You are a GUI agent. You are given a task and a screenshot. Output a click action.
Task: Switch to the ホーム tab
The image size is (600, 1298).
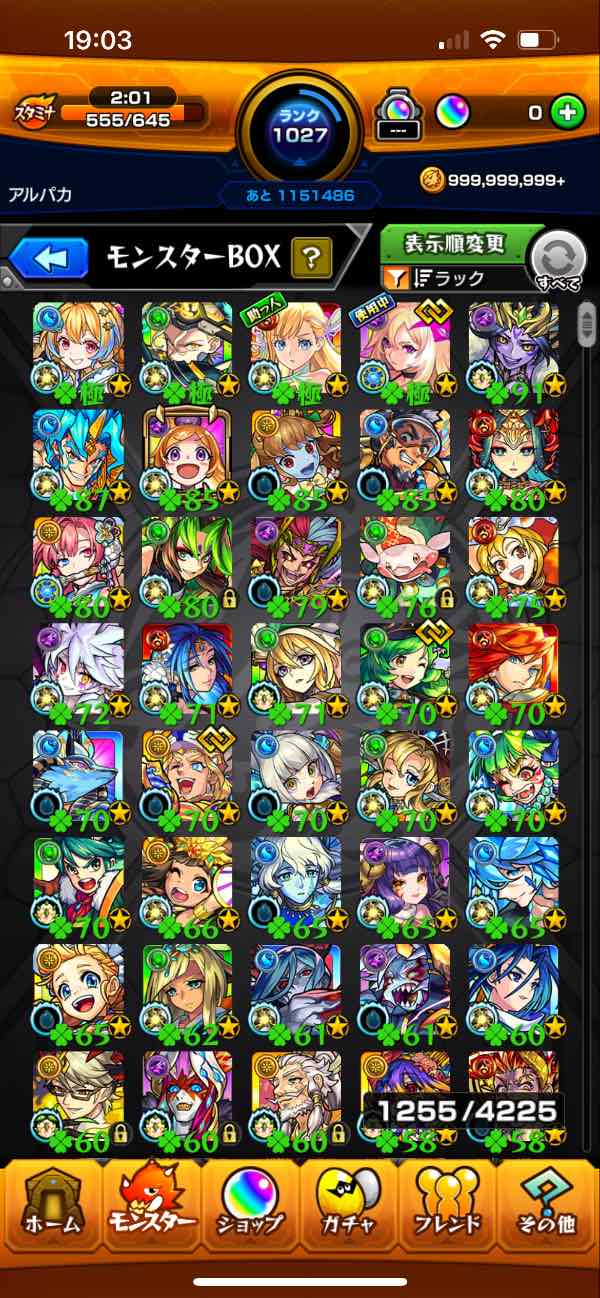(x=50, y=1210)
